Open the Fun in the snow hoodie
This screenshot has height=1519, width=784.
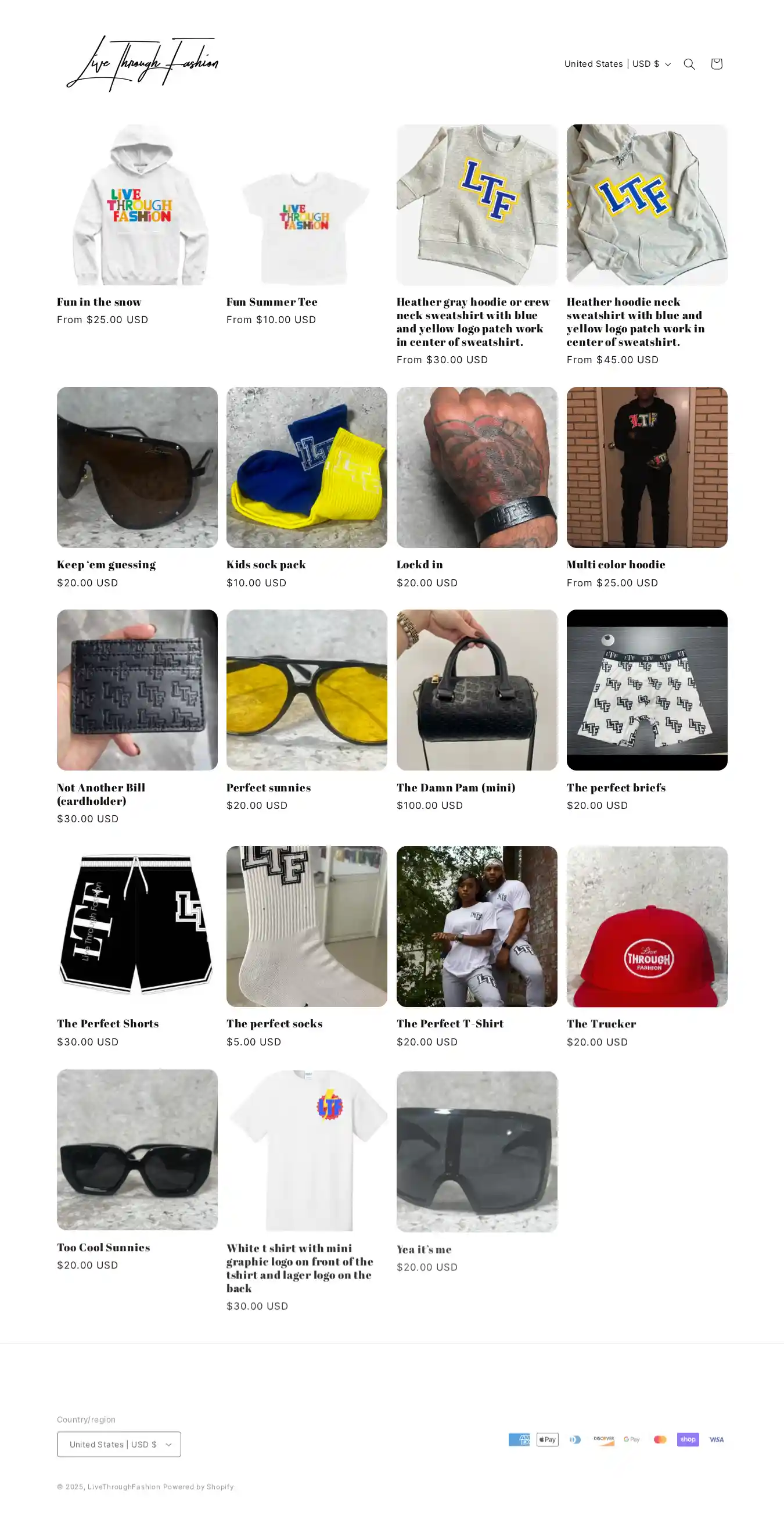(136, 205)
